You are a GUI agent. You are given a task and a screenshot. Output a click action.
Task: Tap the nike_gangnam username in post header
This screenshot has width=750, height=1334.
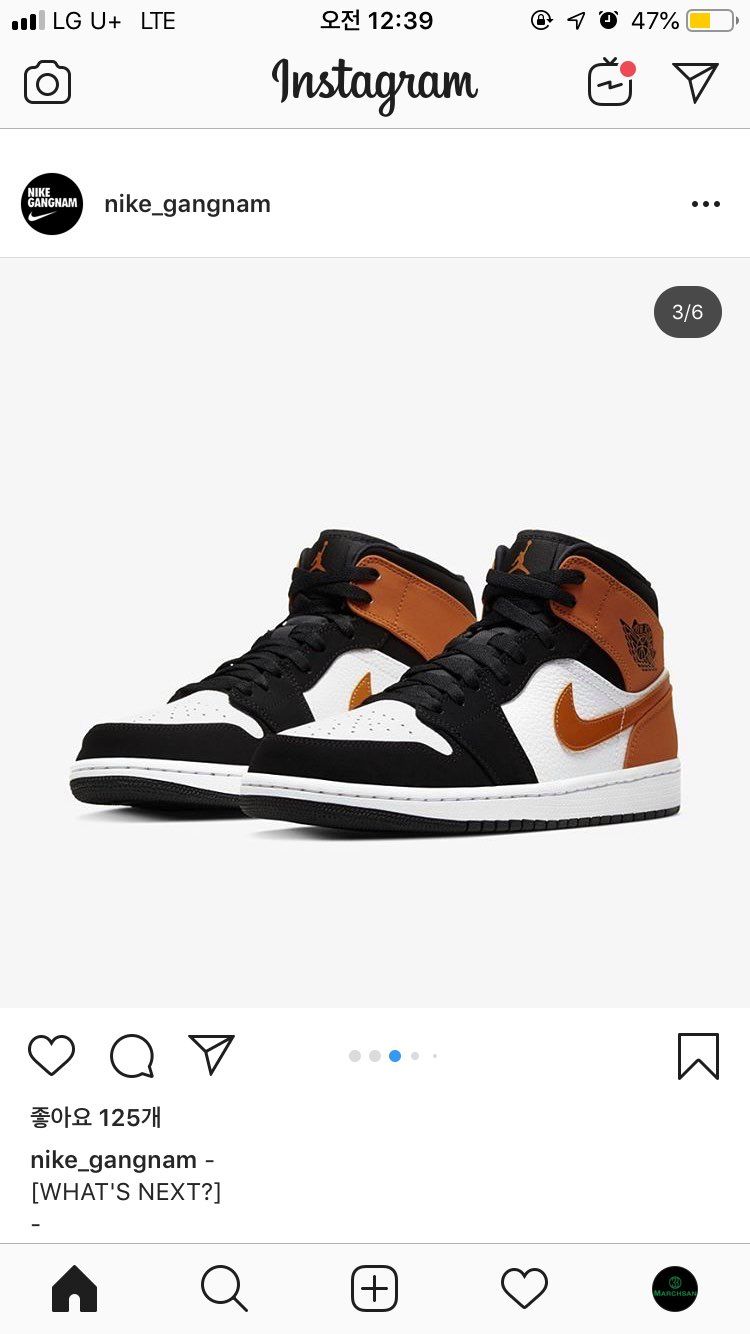tap(187, 204)
